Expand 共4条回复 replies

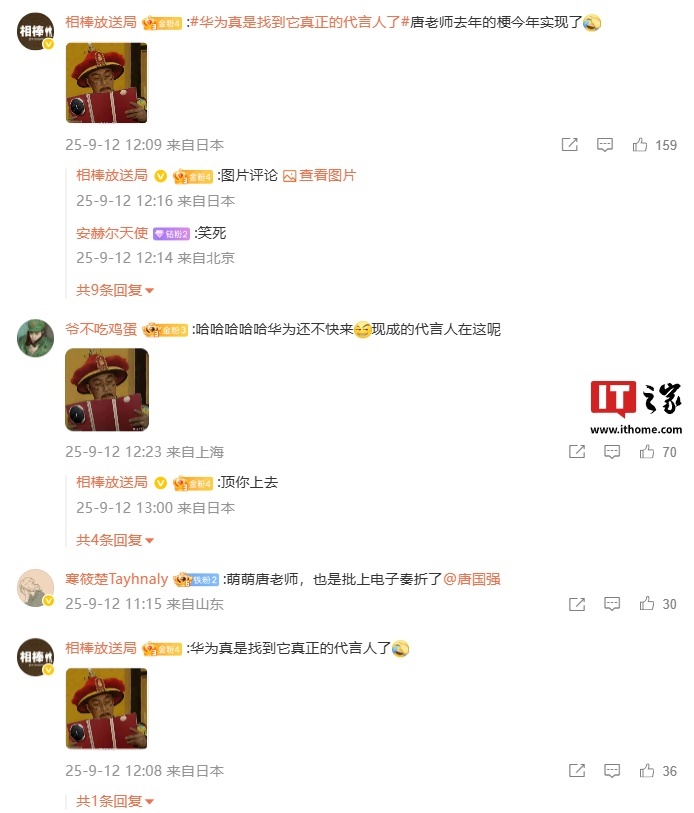[x=115, y=540]
